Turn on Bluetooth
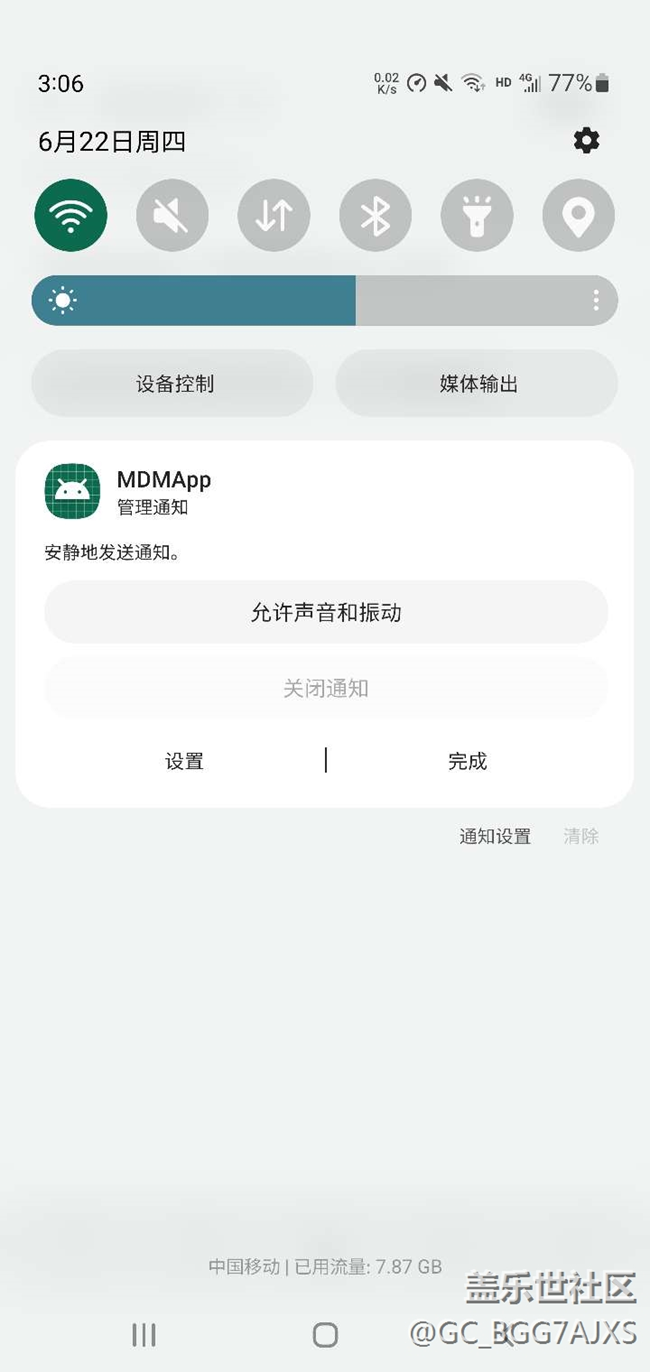The width and height of the screenshot is (650, 1372). (376, 215)
